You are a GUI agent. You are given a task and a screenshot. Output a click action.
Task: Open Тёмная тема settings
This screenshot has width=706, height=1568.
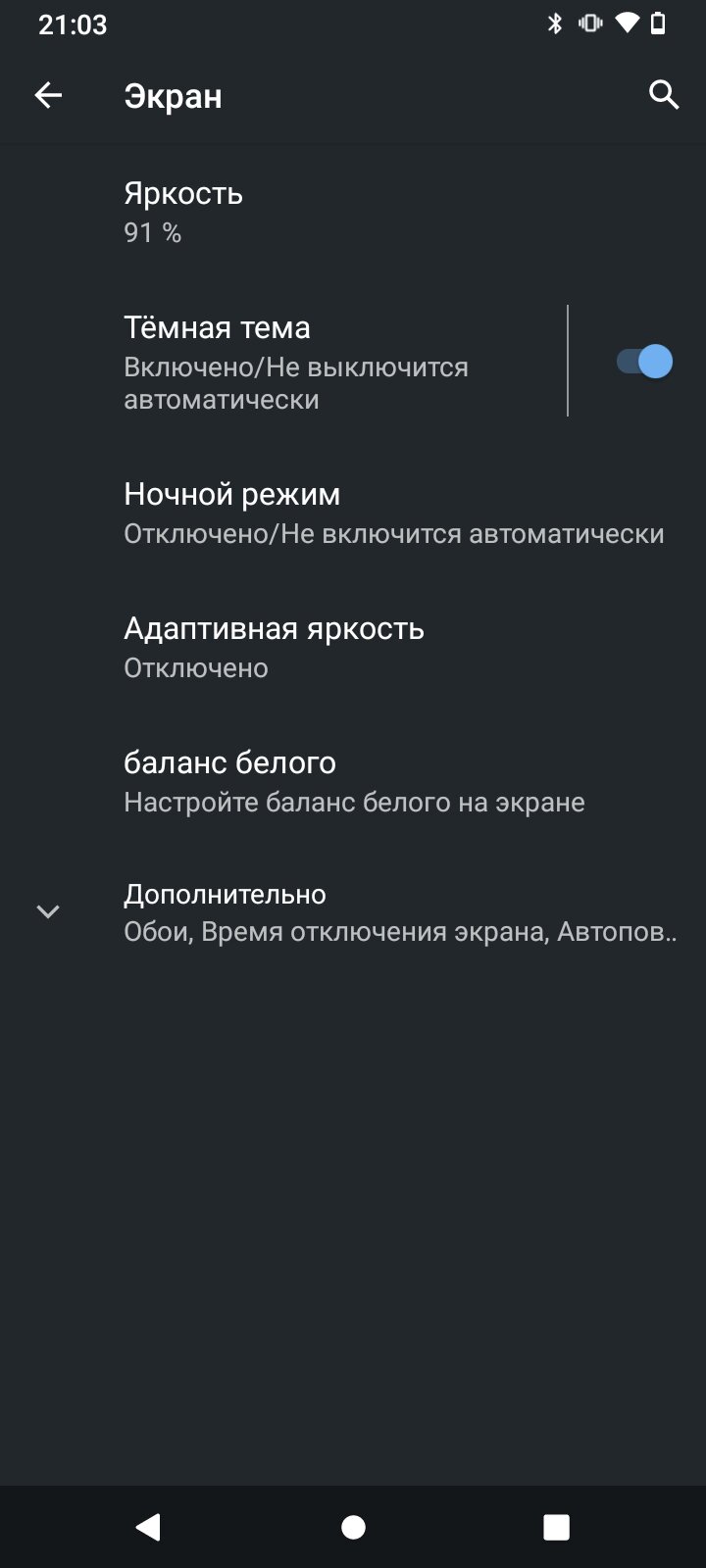(283, 362)
